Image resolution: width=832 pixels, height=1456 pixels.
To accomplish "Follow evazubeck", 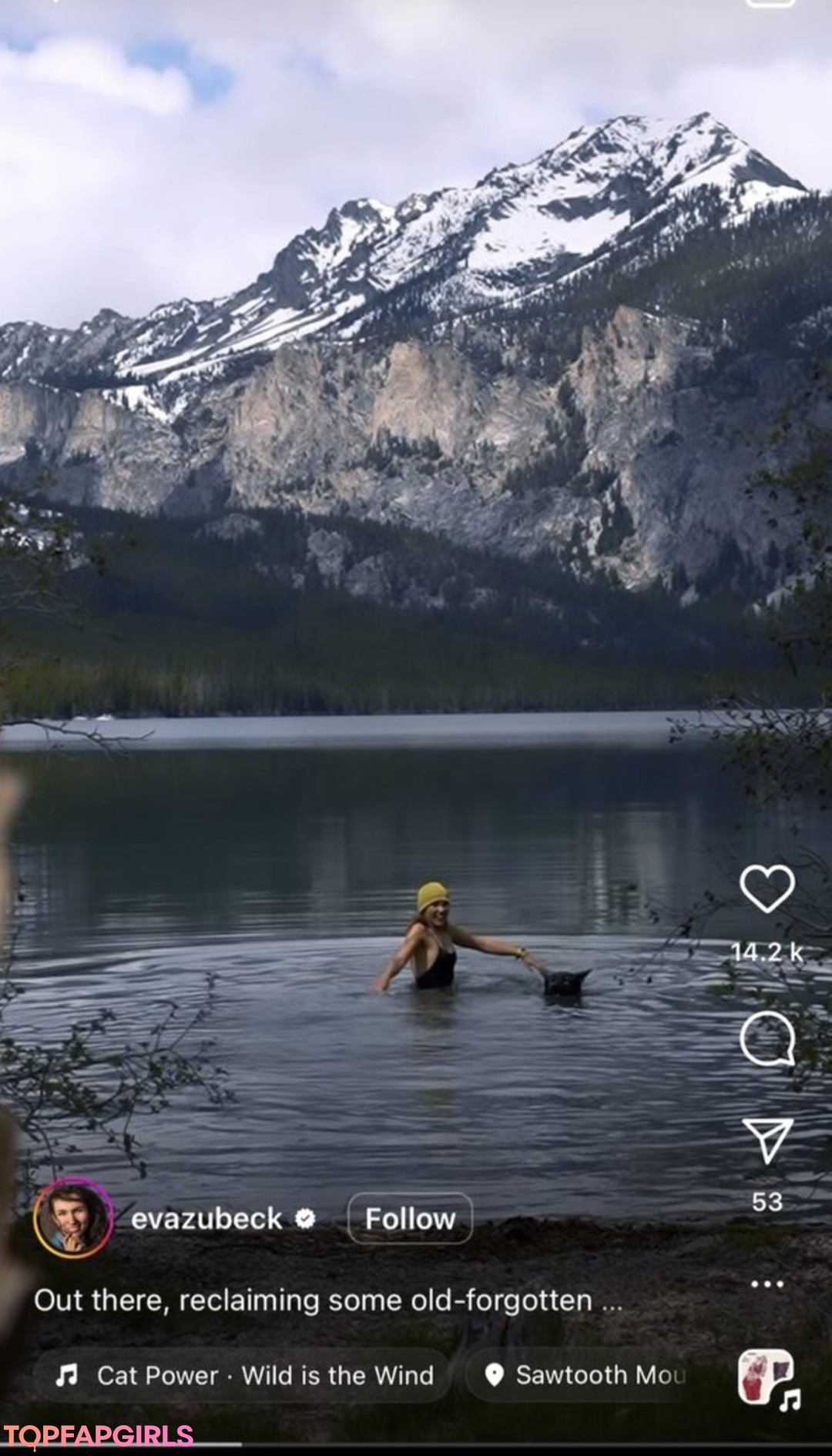I will point(410,1219).
